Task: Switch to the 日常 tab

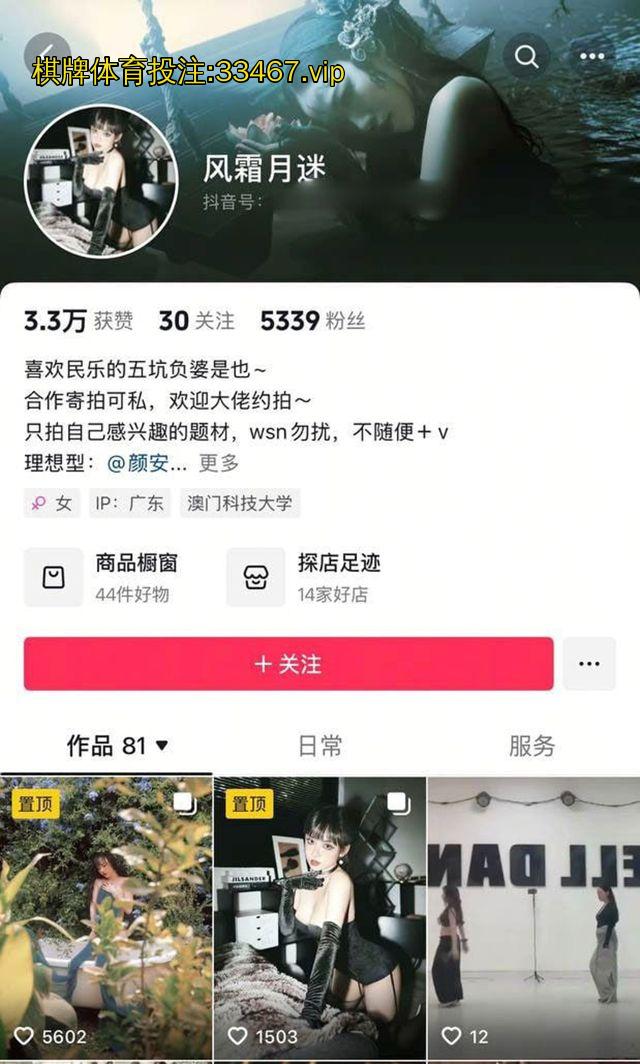Action: 320,745
